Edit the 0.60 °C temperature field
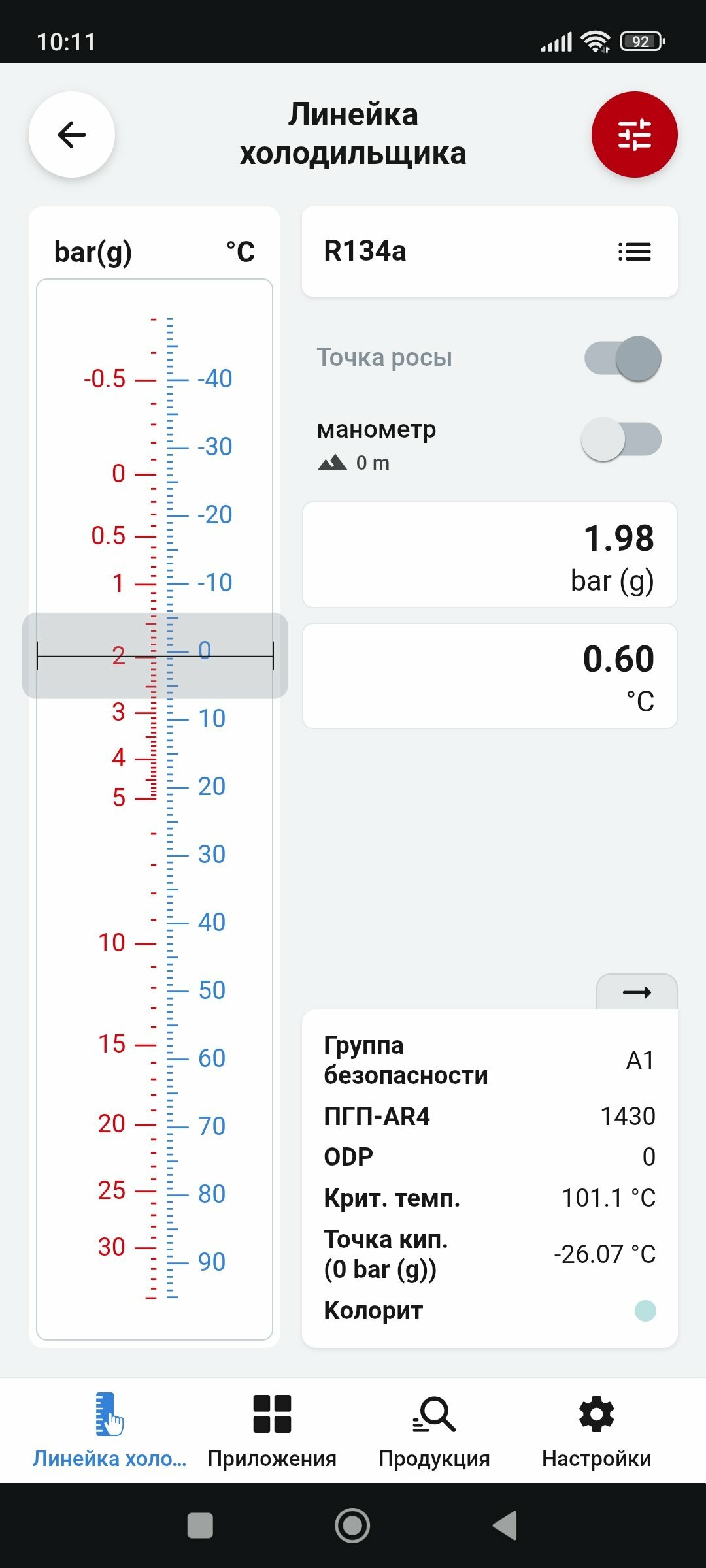706x1568 pixels. click(490, 676)
